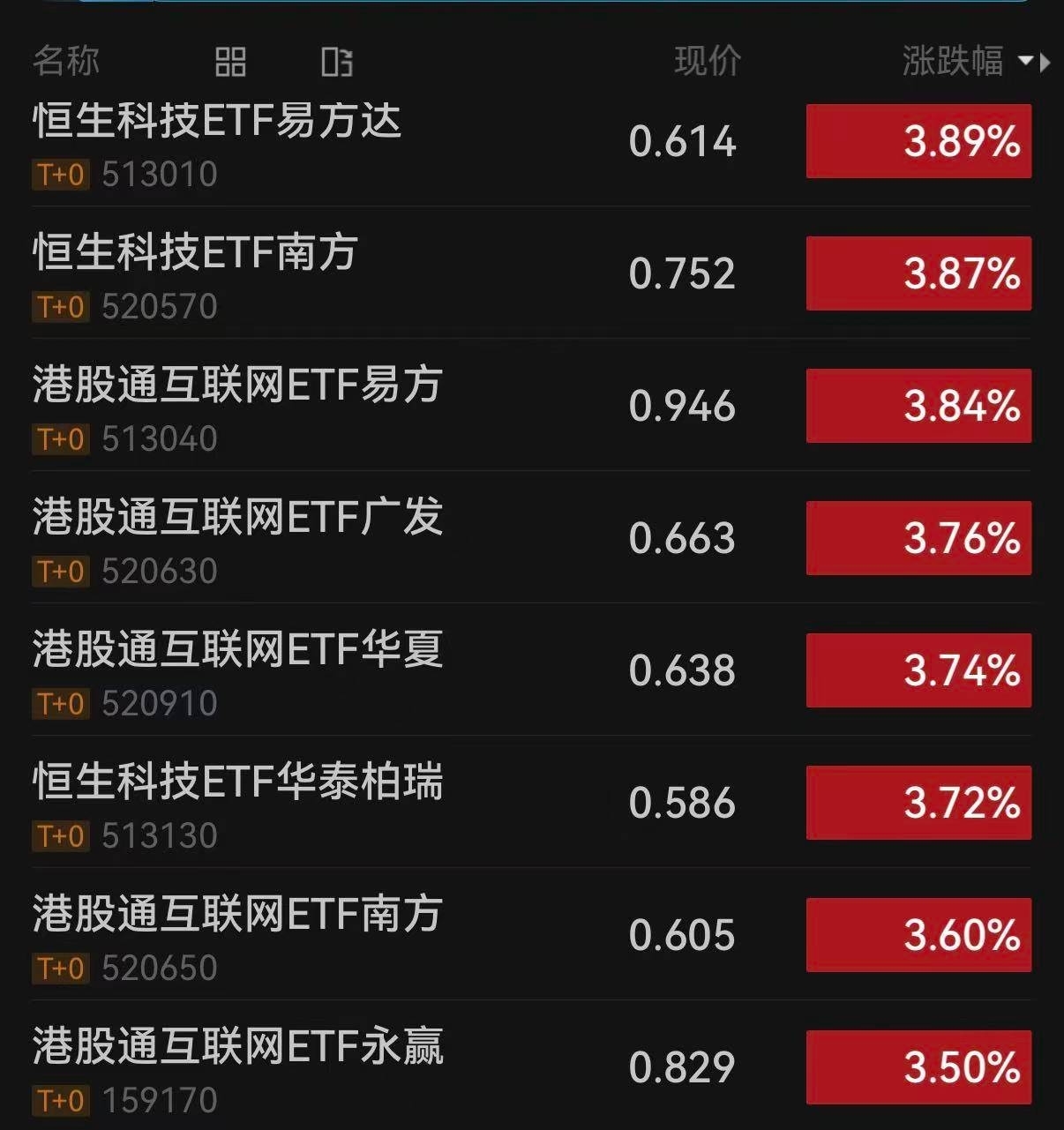Select 港股通互联网ETF华夏 520910

[x=531, y=670]
